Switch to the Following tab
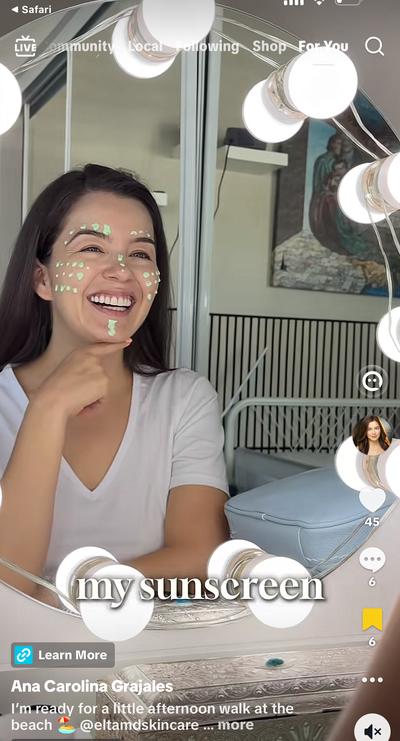Viewport: 400px width, 741px height. (x=208, y=46)
